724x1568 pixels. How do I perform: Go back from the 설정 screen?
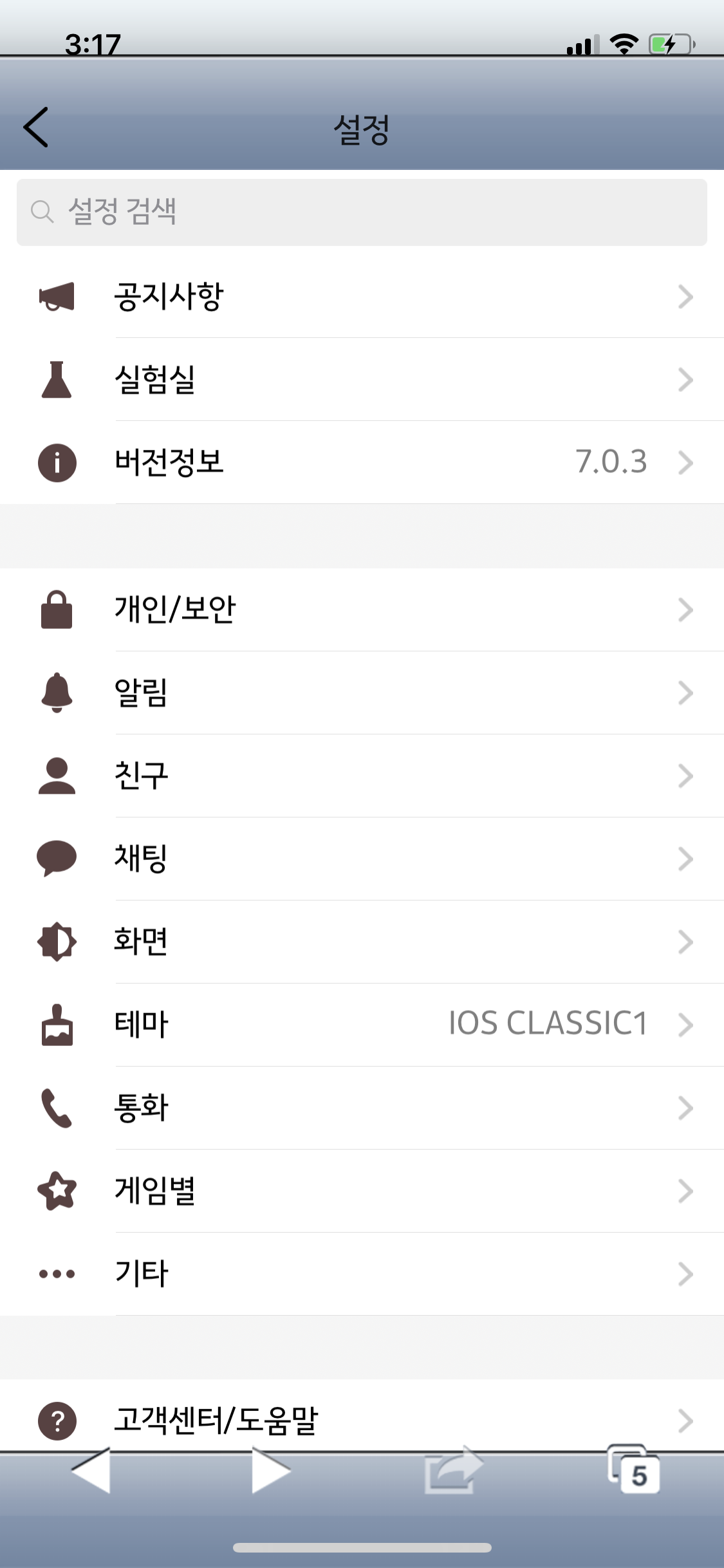point(36,127)
